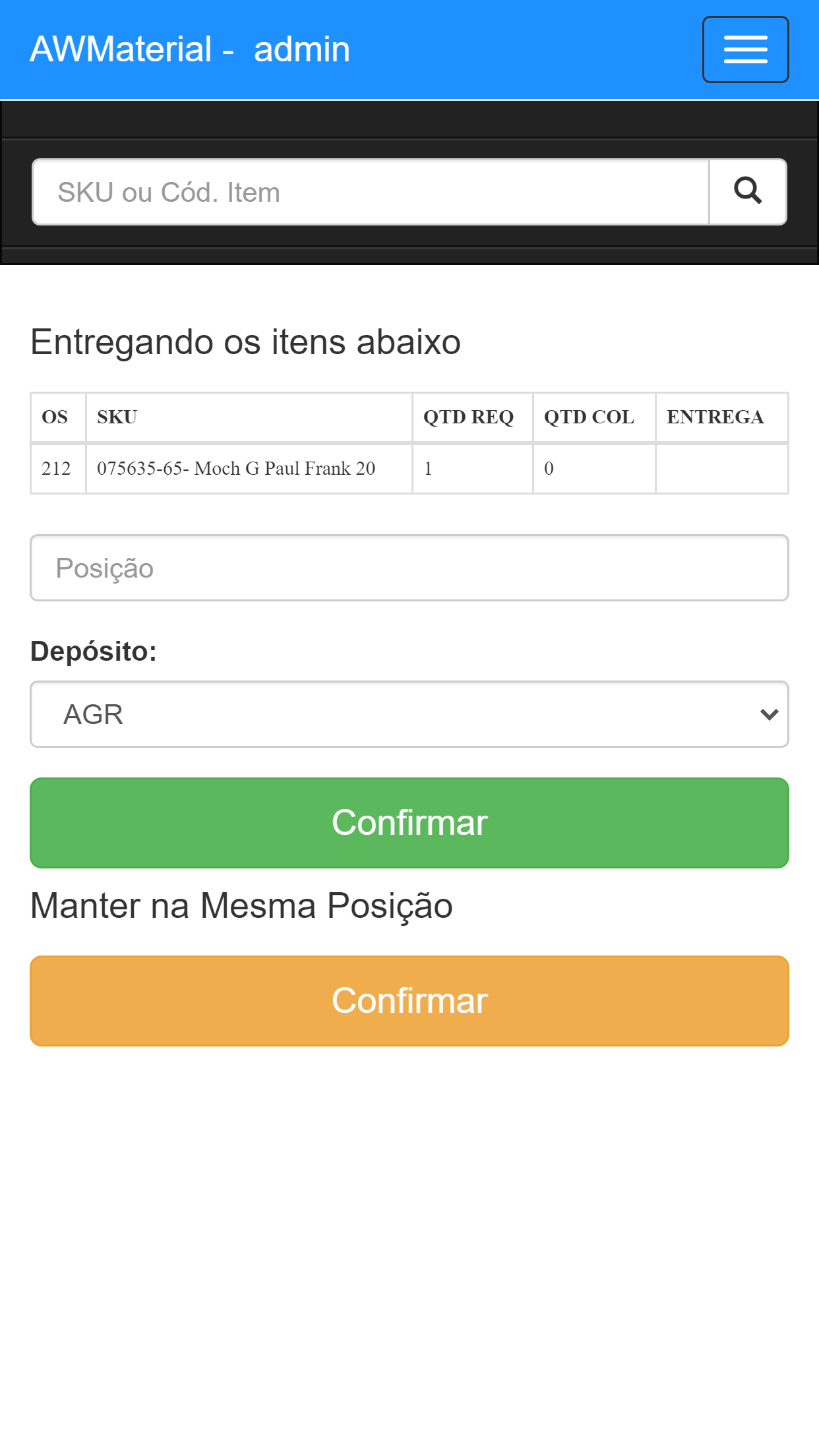The height and width of the screenshot is (1456, 819).
Task: Tap the orange Confirmar button
Action: [x=409, y=1001]
